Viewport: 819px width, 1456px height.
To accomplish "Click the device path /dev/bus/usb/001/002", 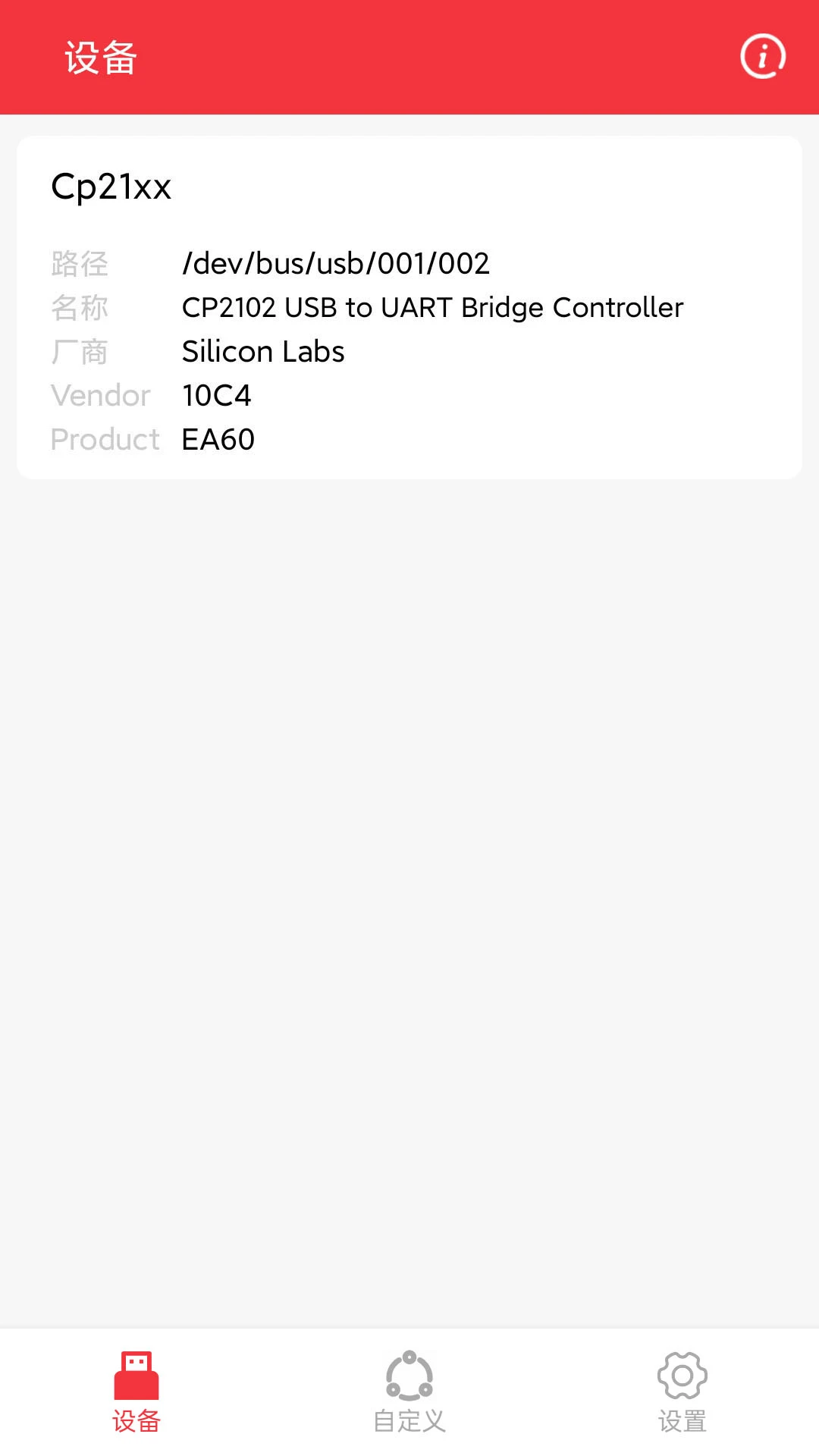I will pyautogui.click(x=336, y=263).
